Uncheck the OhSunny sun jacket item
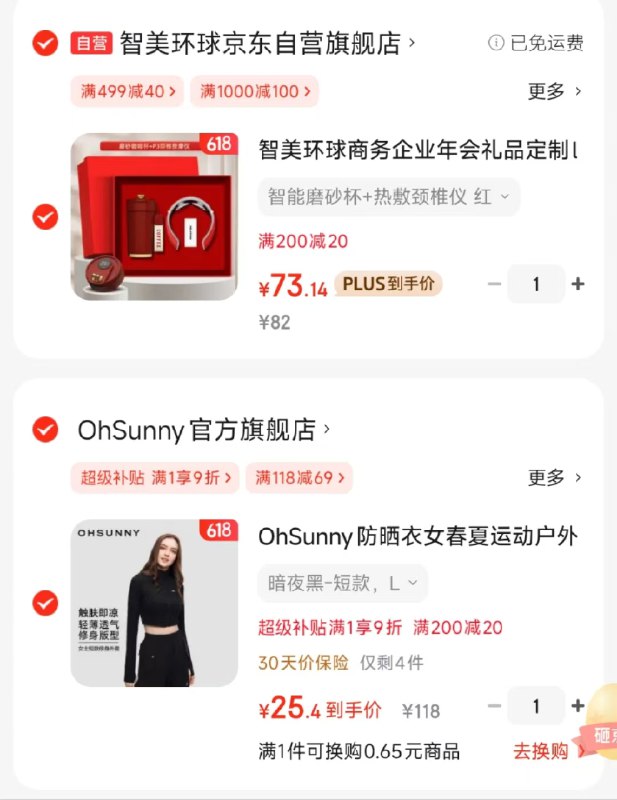 pyautogui.click(x=45, y=603)
